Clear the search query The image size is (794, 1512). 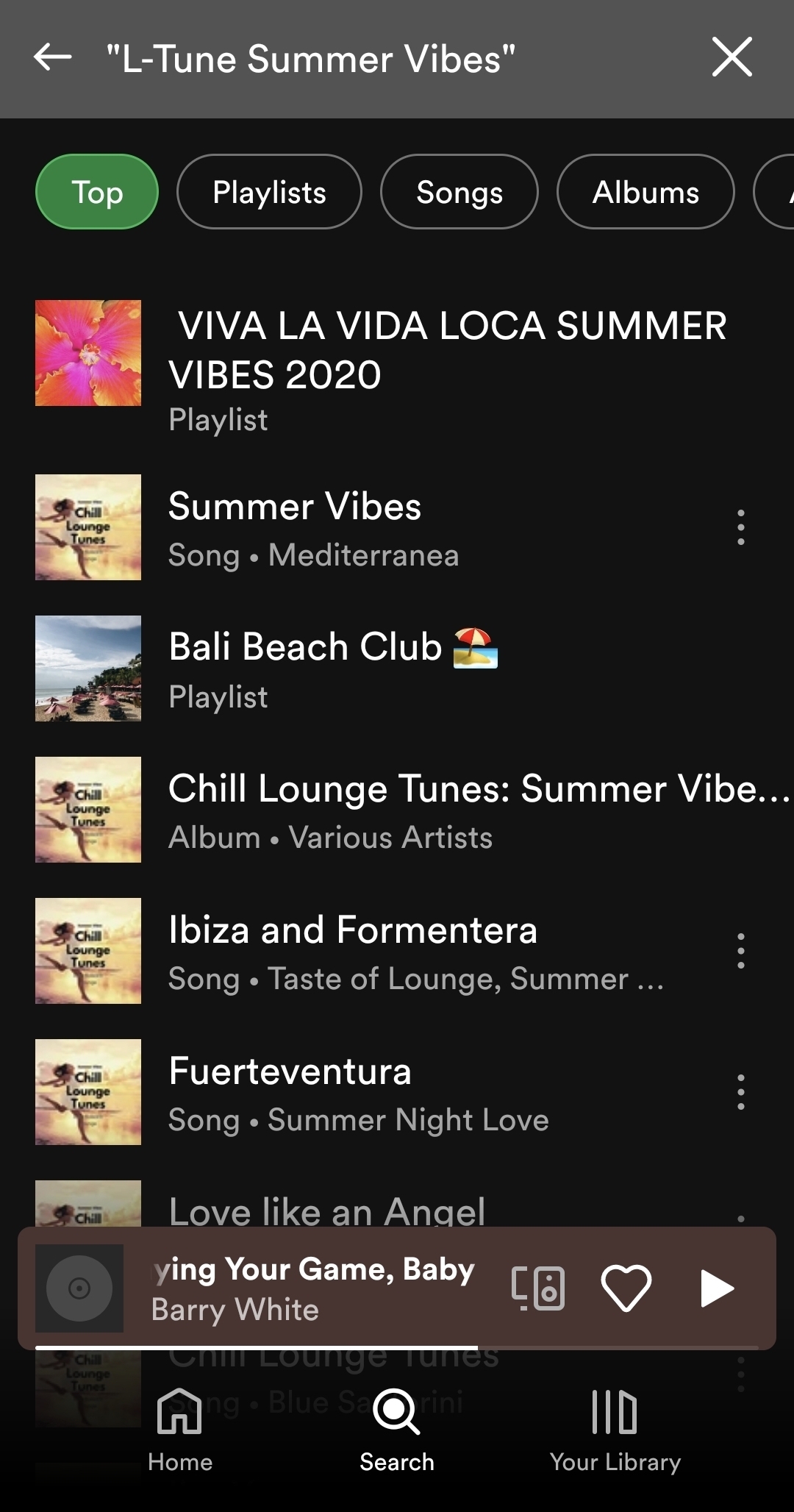click(732, 57)
